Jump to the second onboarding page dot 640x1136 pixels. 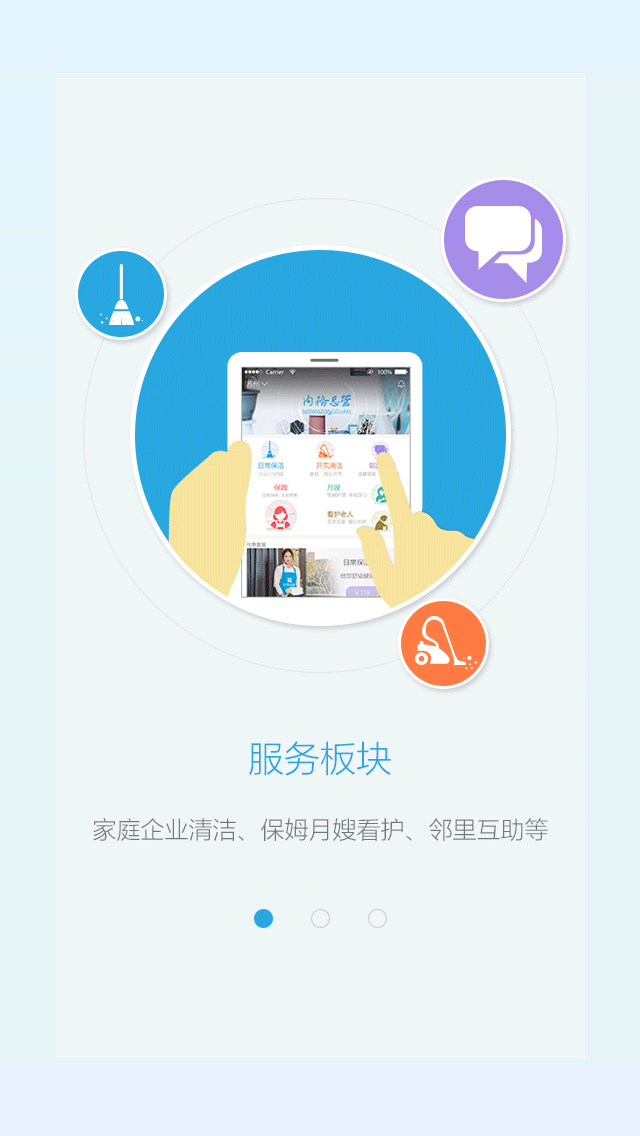(320, 918)
